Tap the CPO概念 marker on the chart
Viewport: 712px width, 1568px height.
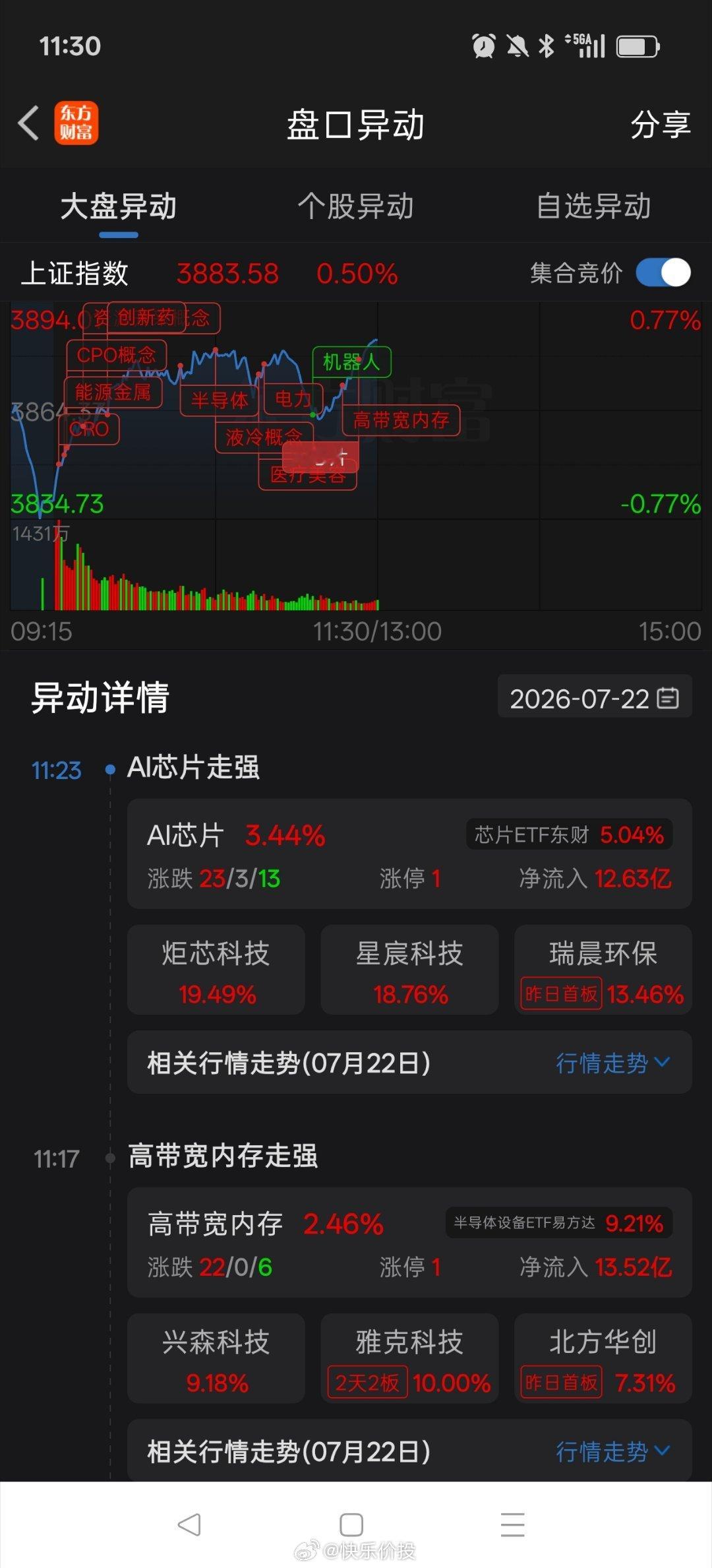point(117,355)
